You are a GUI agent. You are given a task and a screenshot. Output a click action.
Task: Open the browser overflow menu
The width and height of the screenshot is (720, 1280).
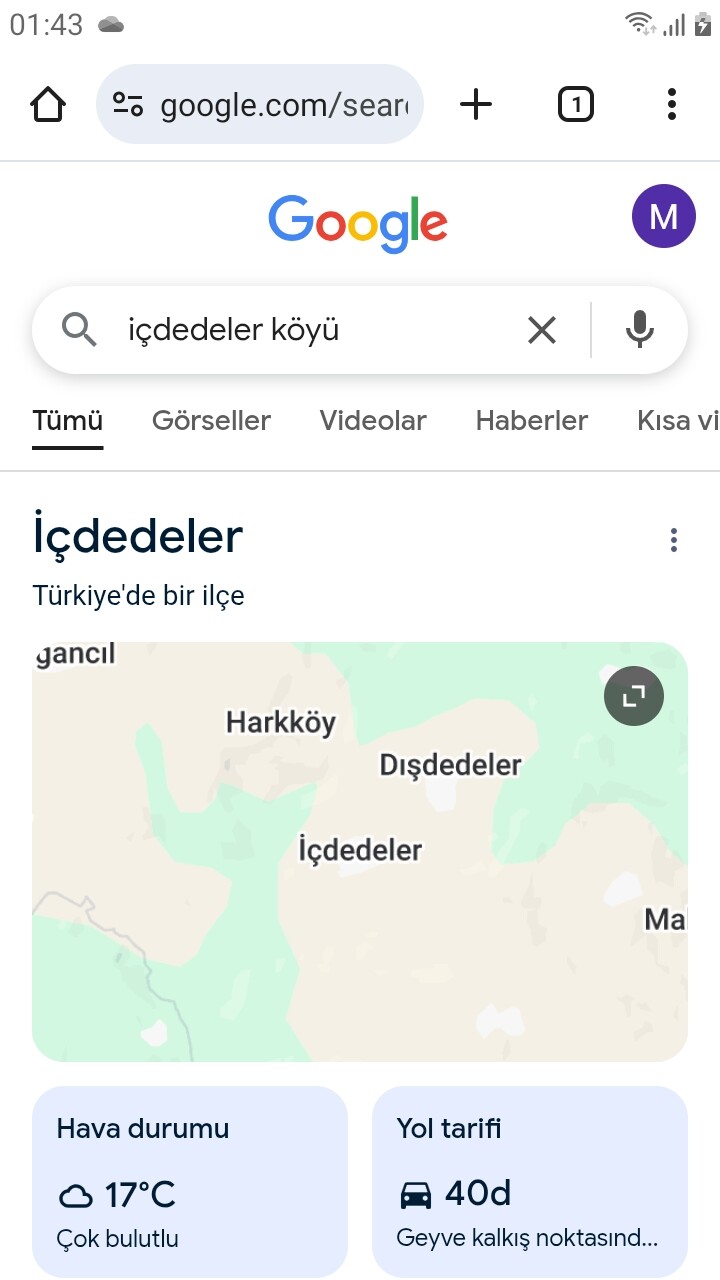pyautogui.click(x=672, y=104)
